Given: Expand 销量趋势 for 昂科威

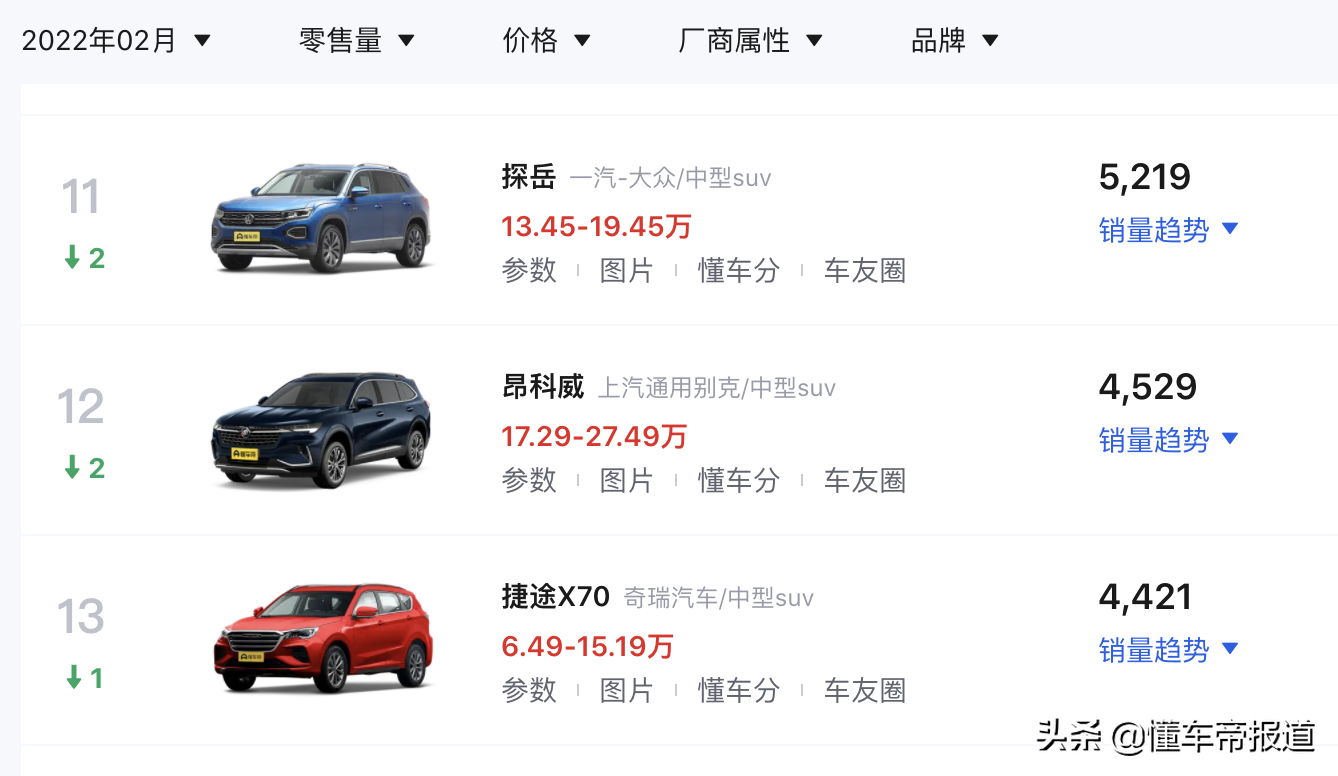Looking at the screenshot, I should coord(1168,440).
